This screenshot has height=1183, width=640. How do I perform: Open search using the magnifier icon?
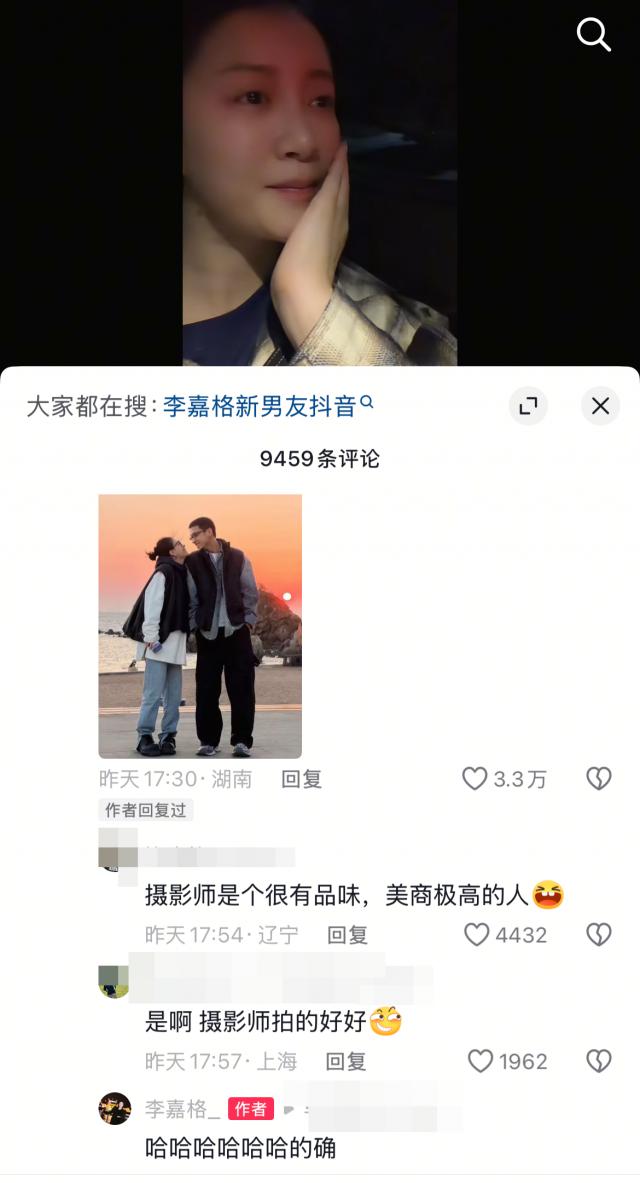pos(594,35)
